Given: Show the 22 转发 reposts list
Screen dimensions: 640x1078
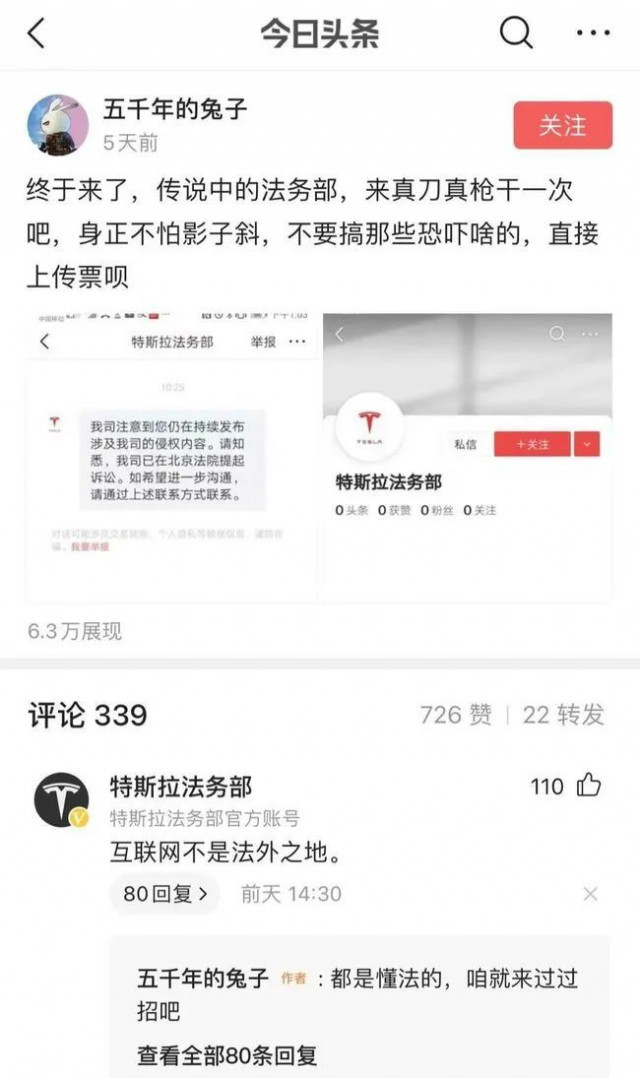Looking at the screenshot, I should click(564, 714).
